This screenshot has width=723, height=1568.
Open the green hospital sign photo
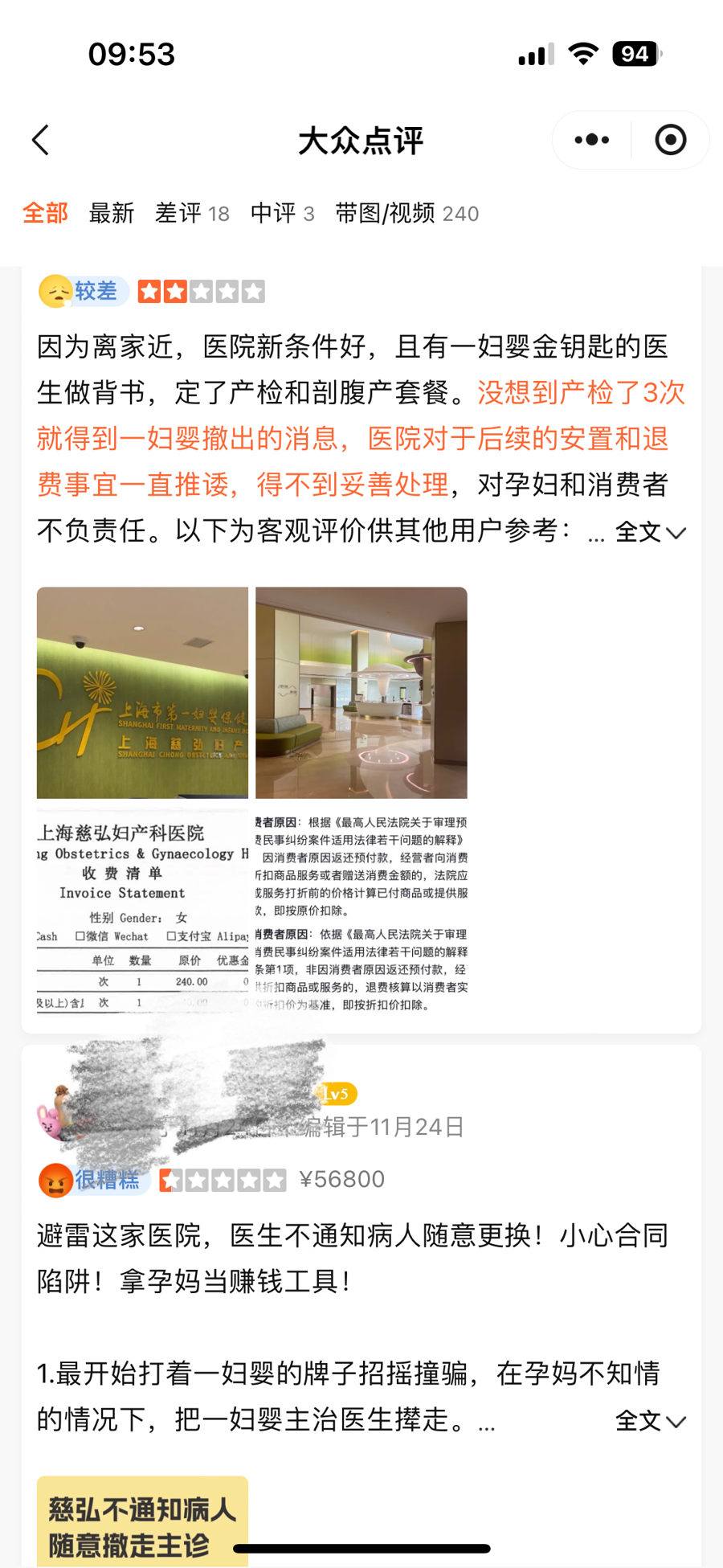[x=142, y=692]
